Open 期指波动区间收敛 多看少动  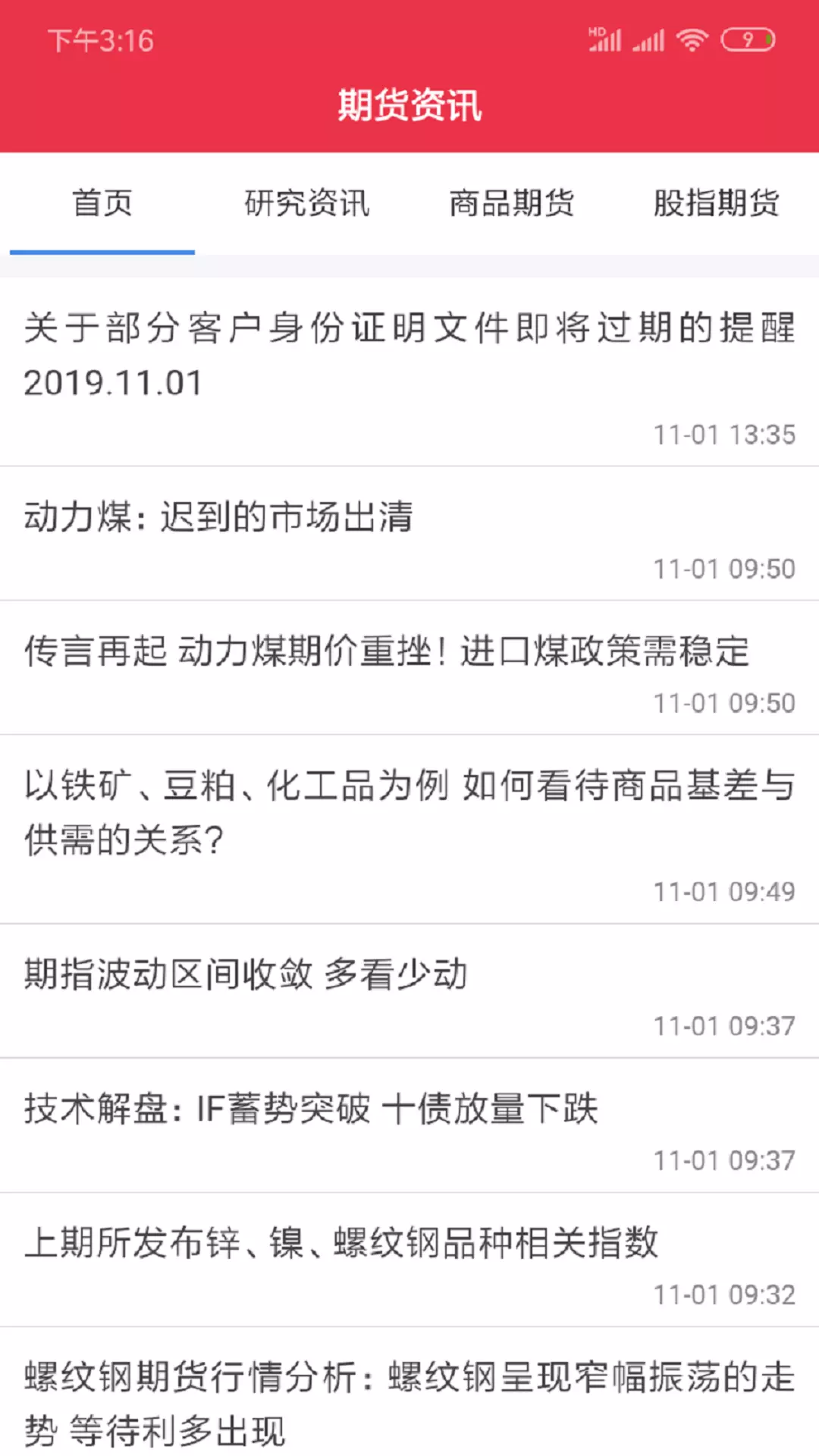409,991
